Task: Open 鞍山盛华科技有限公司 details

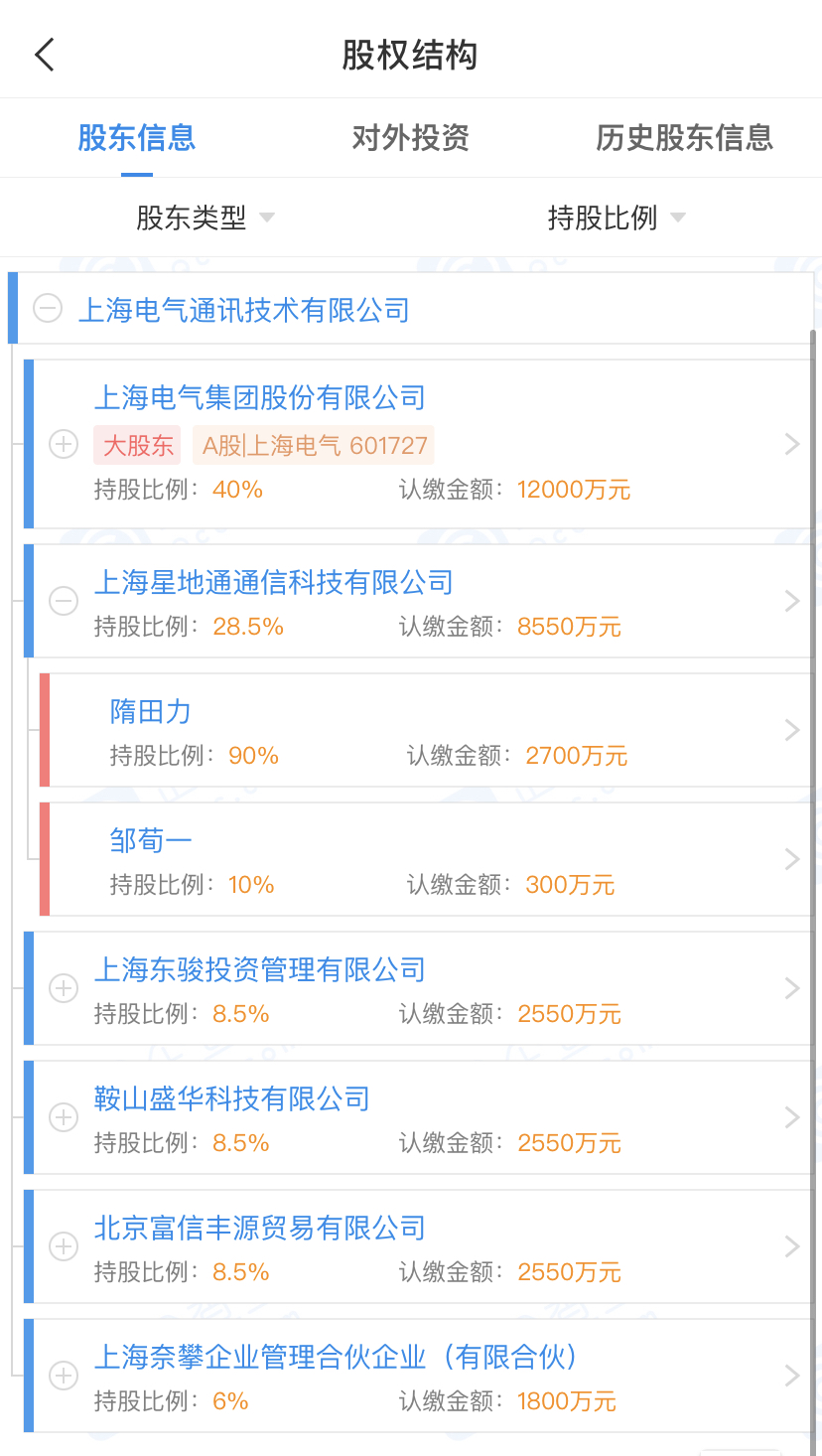Action: tap(791, 1117)
